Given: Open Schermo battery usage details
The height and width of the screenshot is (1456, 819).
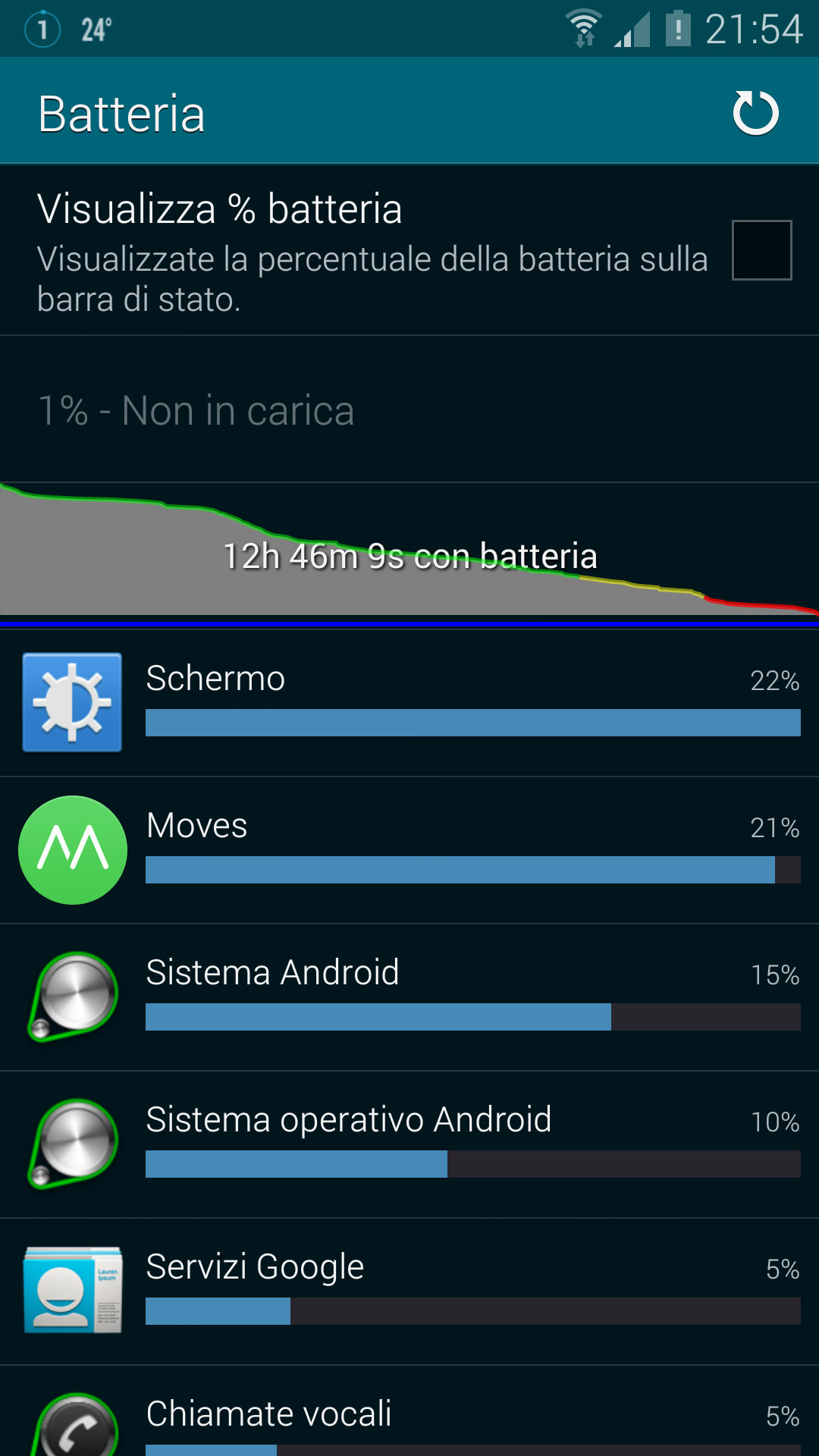Looking at the screenshot, I should (409, 702).
